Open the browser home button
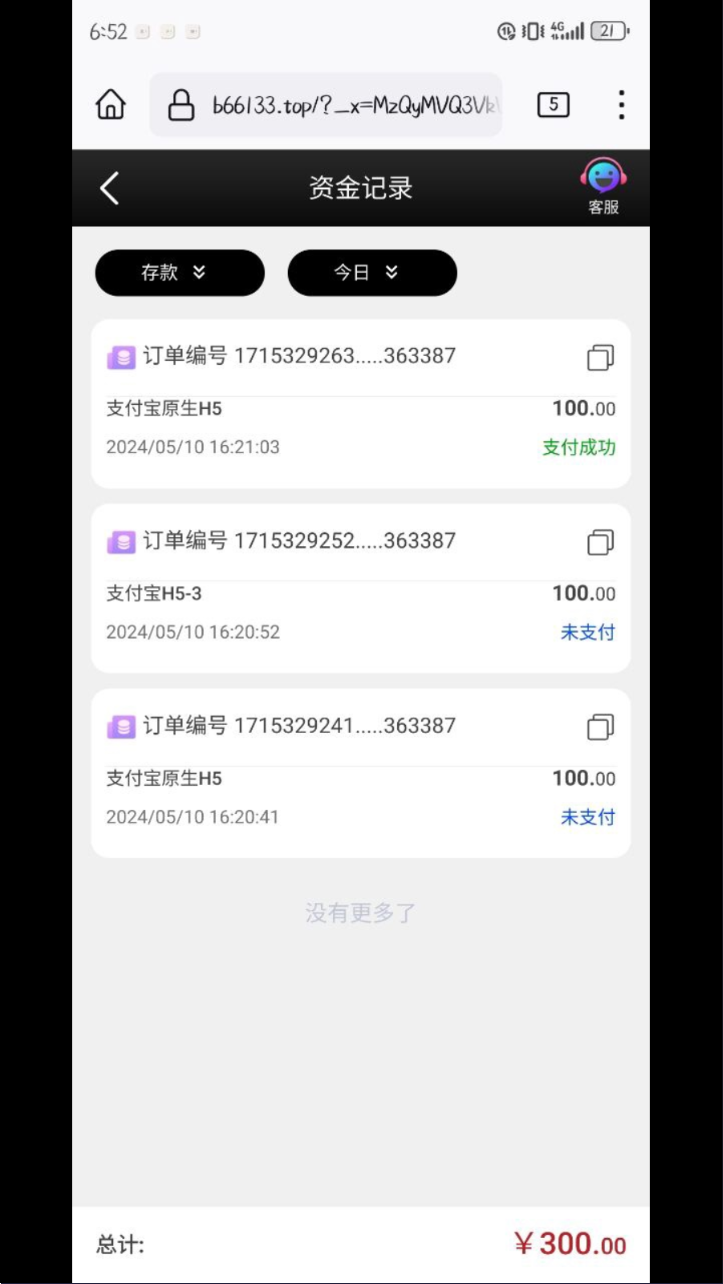This screenshot has width=723, height=1284. point(111,105)
